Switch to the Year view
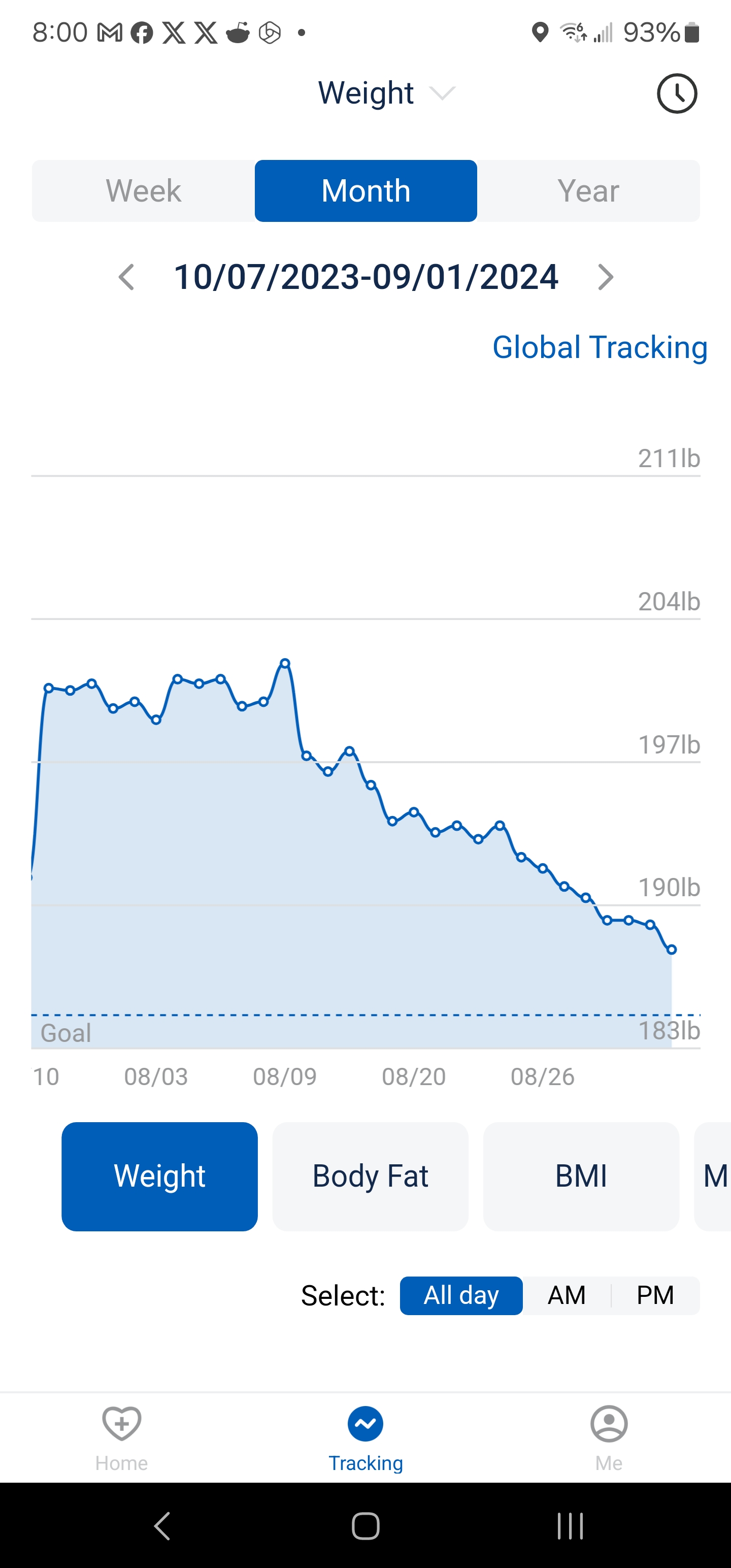Viewport: 731px width, 1568px height. [588, 191]
